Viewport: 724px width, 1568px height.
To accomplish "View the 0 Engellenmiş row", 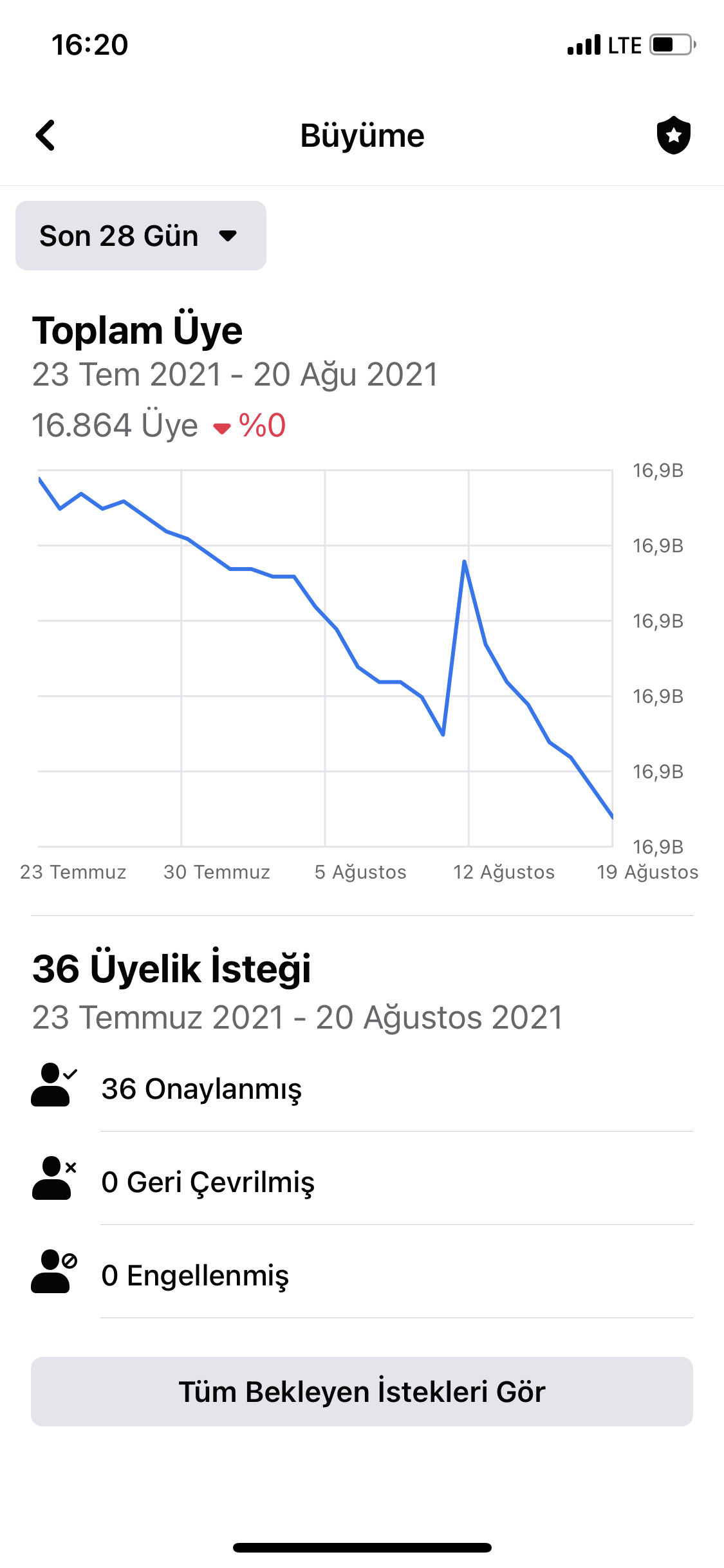I will point(362,1274).
